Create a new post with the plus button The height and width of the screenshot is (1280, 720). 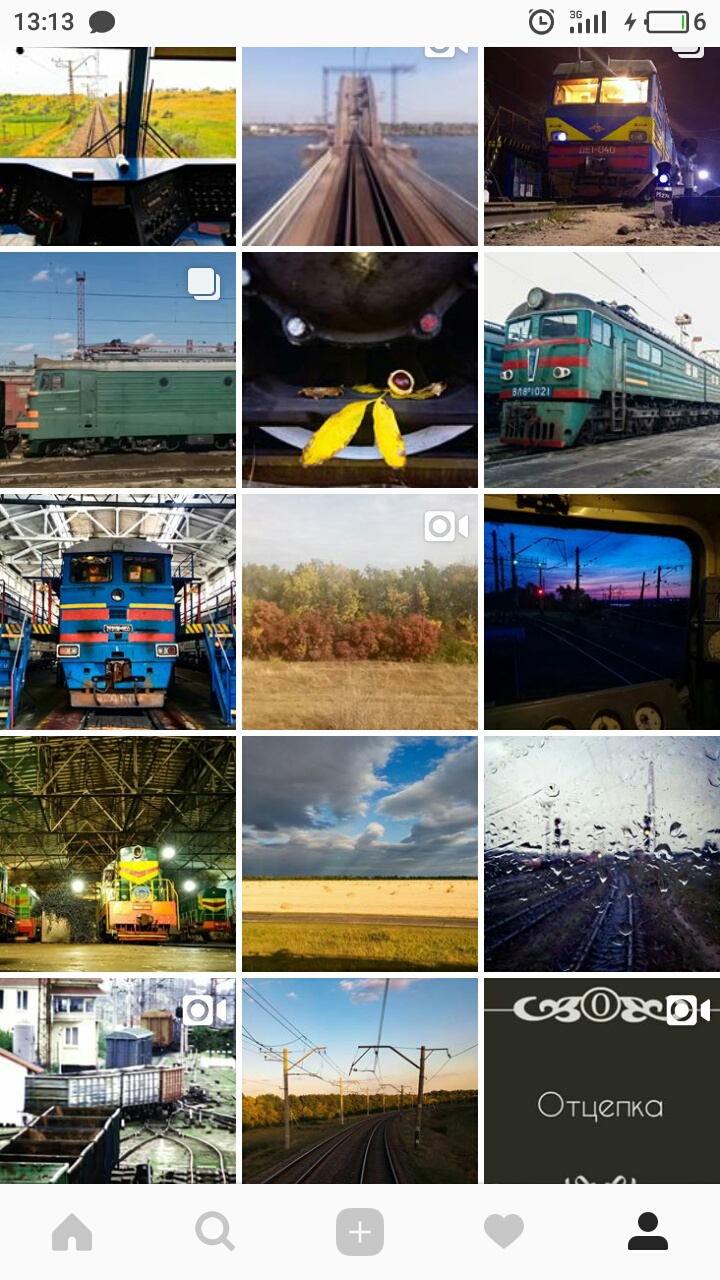point(360,1232)
